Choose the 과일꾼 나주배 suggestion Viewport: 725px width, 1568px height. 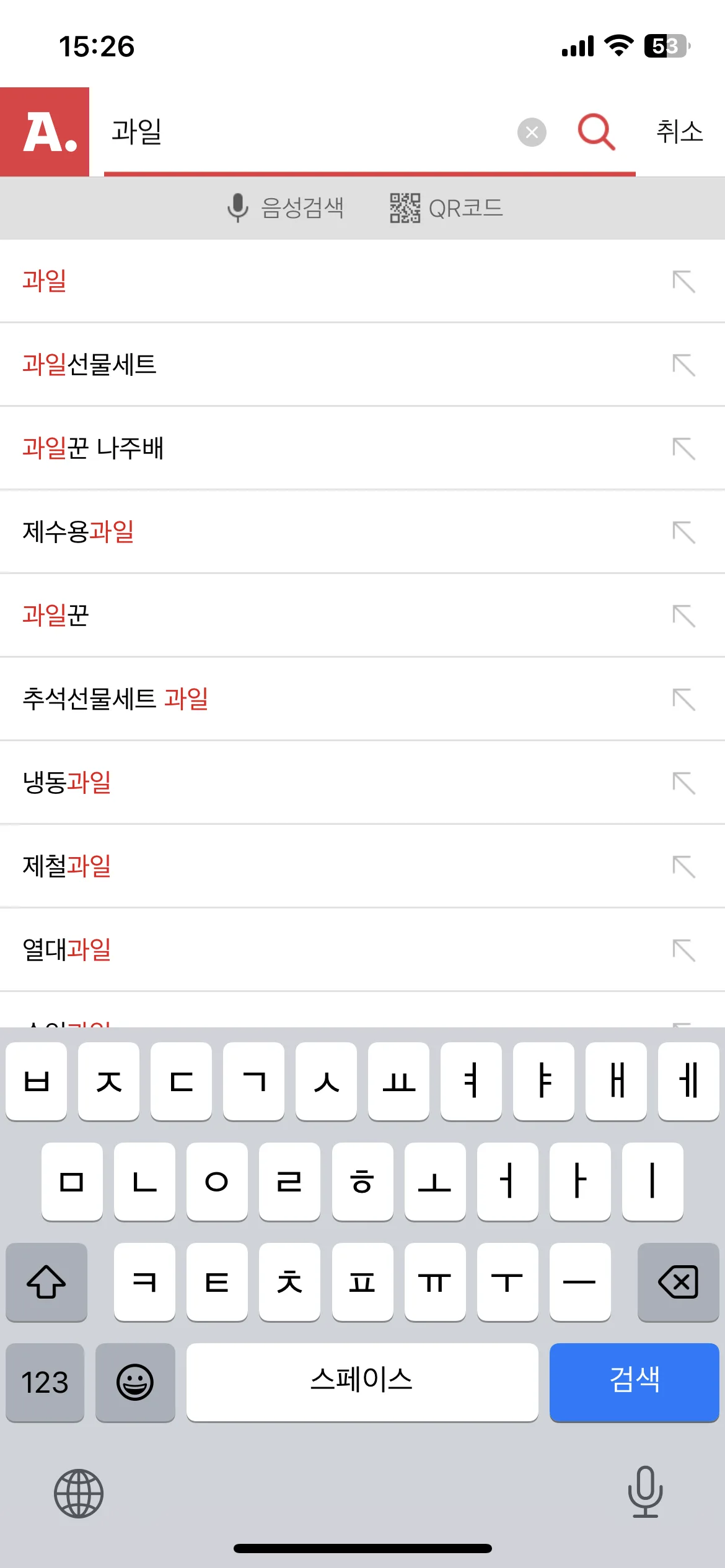362,448
